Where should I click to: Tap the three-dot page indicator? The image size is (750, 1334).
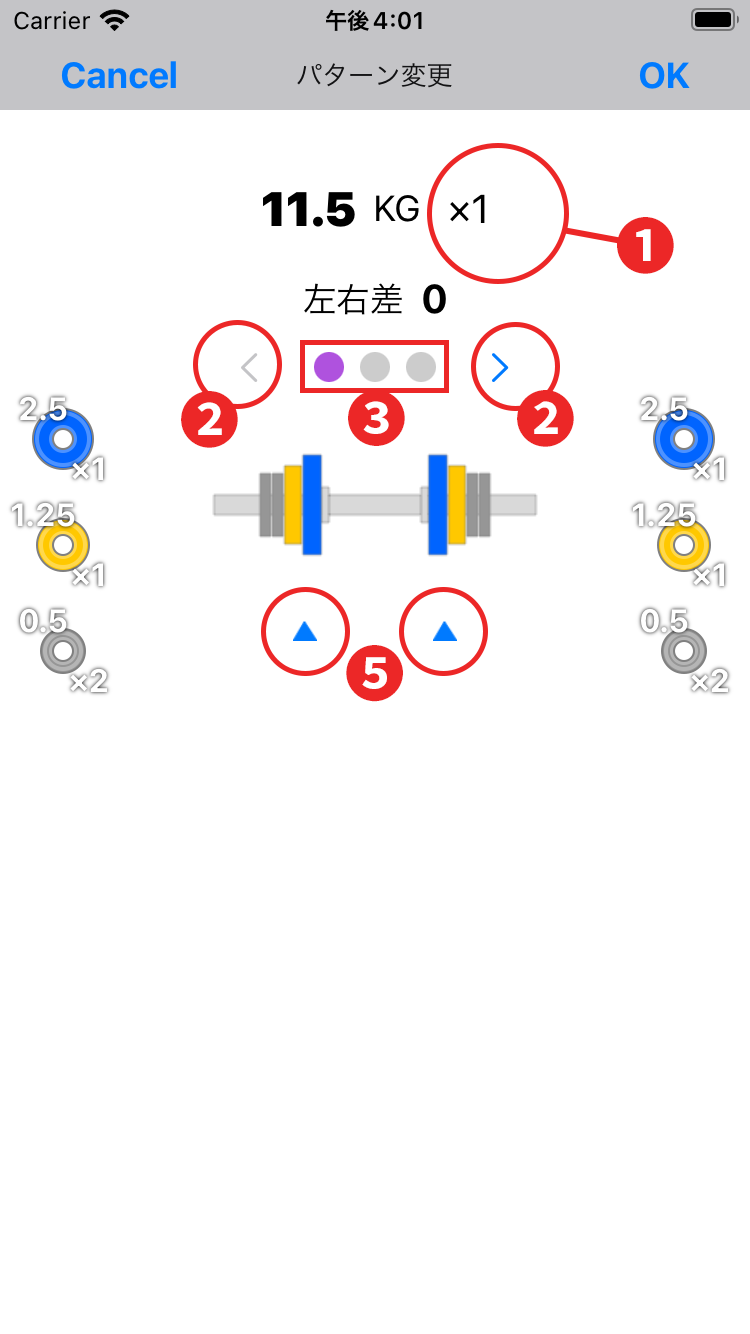[375, 367]
